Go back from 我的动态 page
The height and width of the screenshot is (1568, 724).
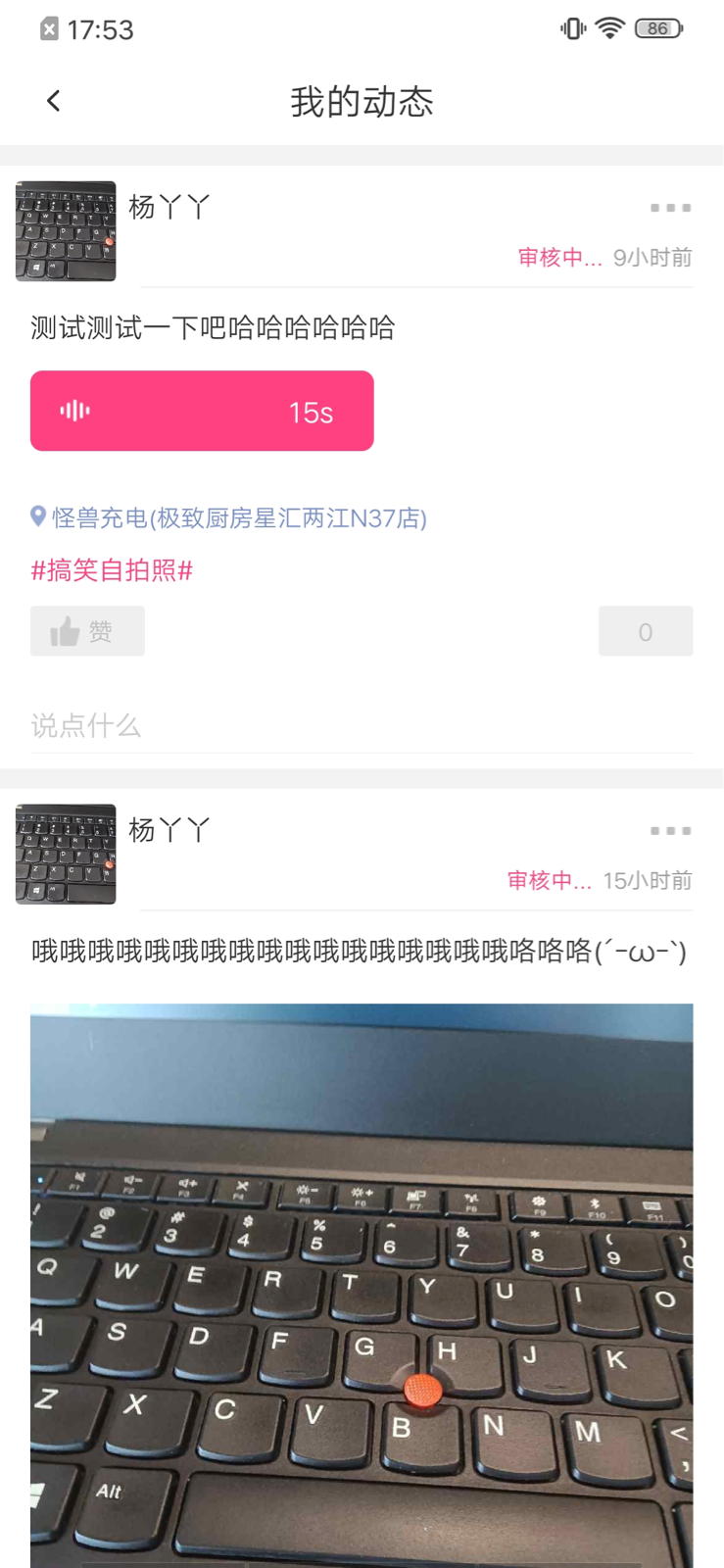tap(54, 101)
